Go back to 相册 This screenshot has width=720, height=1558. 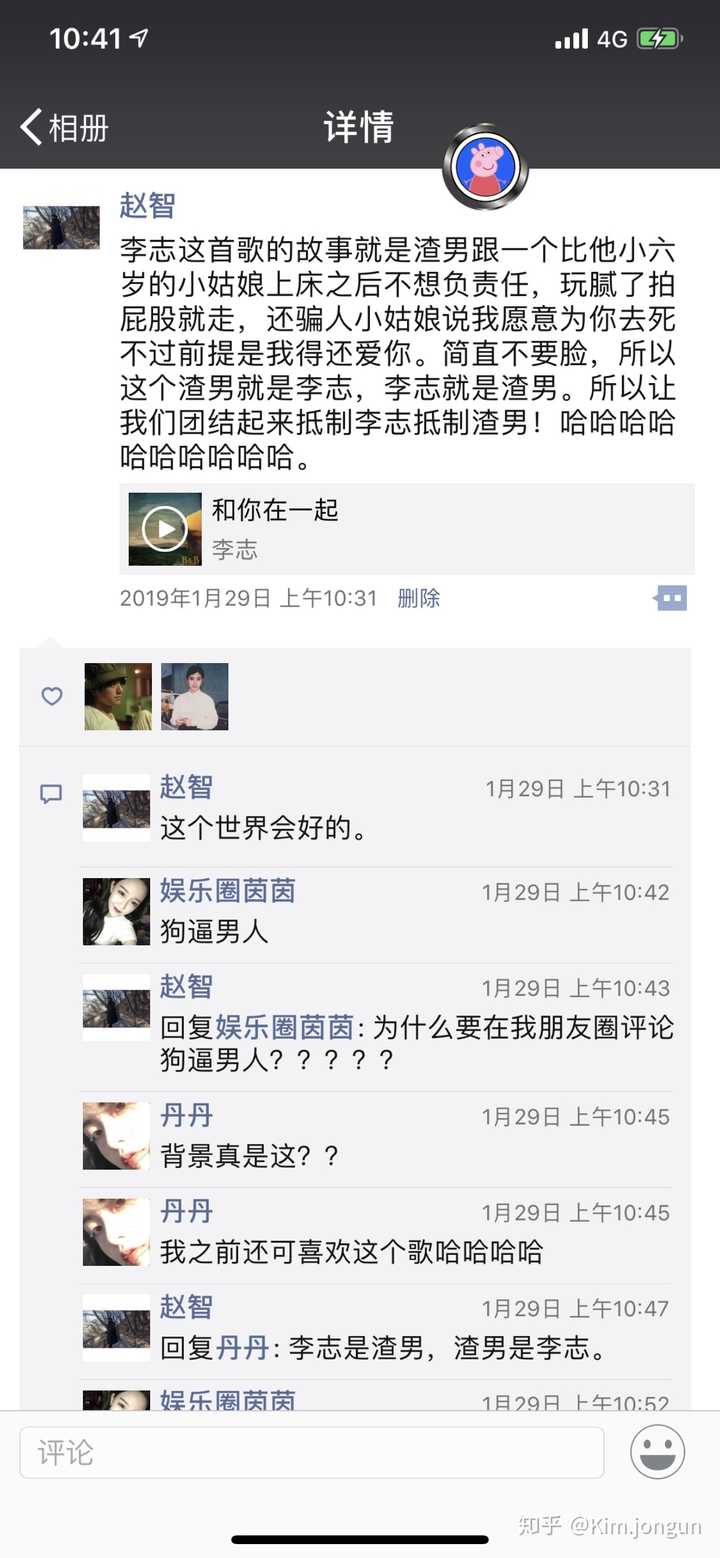tap(64, 128)
